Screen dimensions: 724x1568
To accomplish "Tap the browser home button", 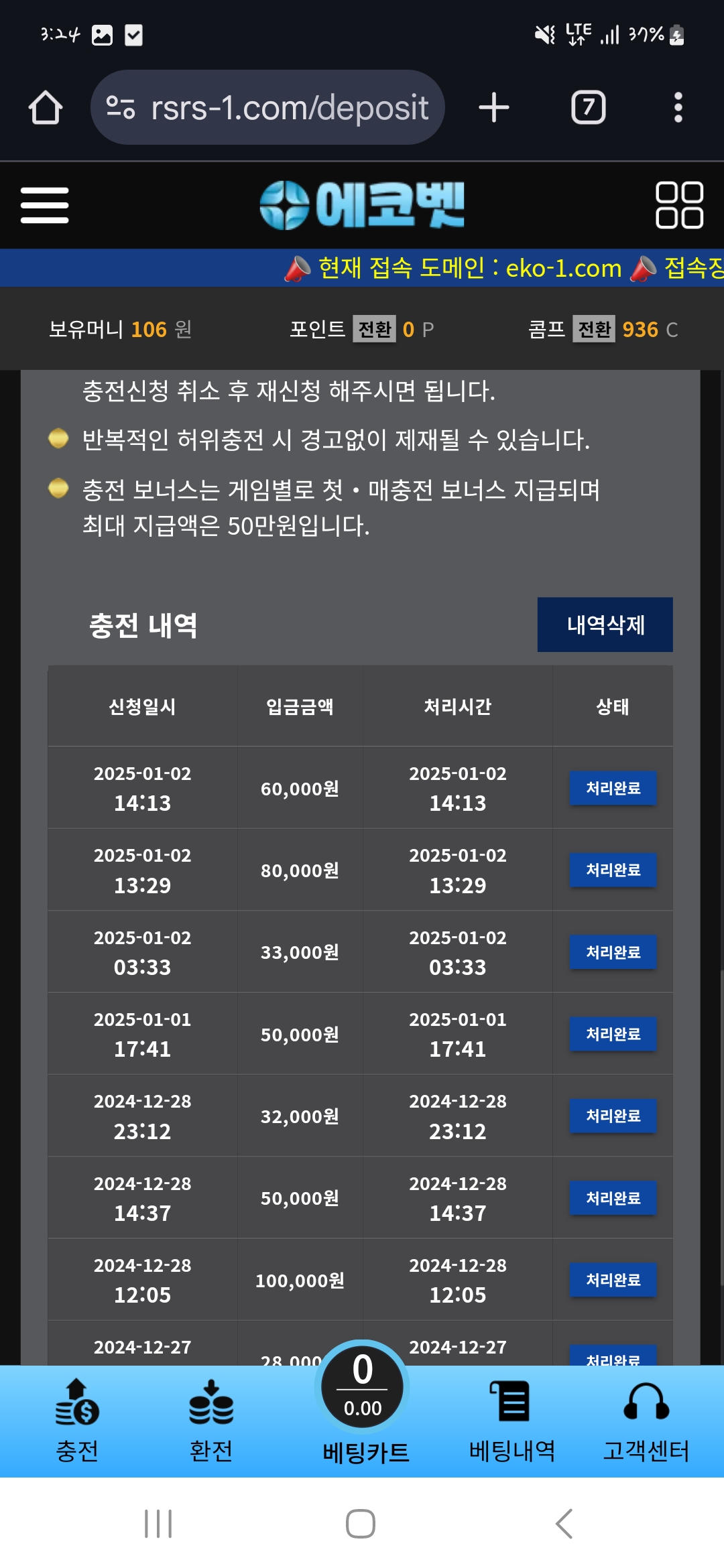I will 46,107.
